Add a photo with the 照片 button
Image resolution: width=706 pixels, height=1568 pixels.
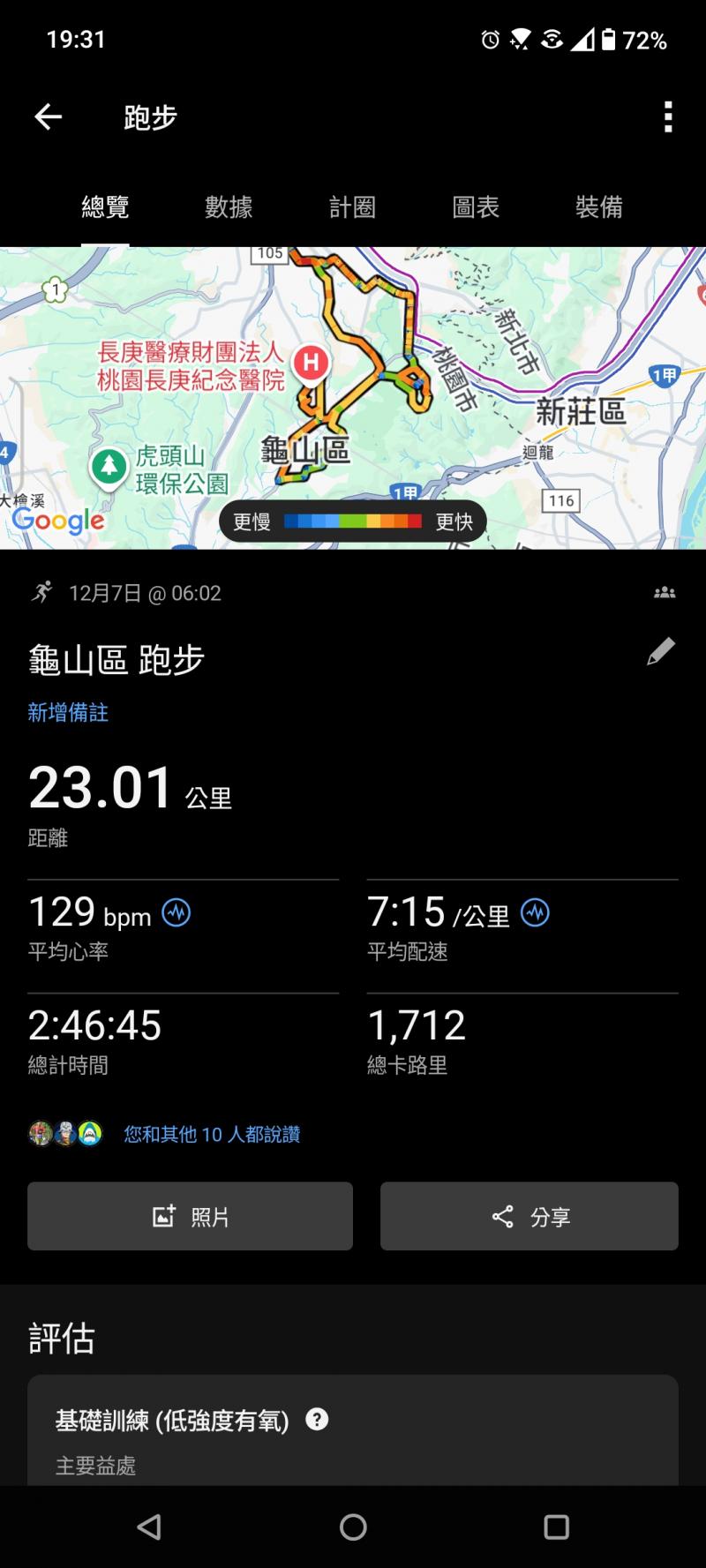pos(190,1216)
